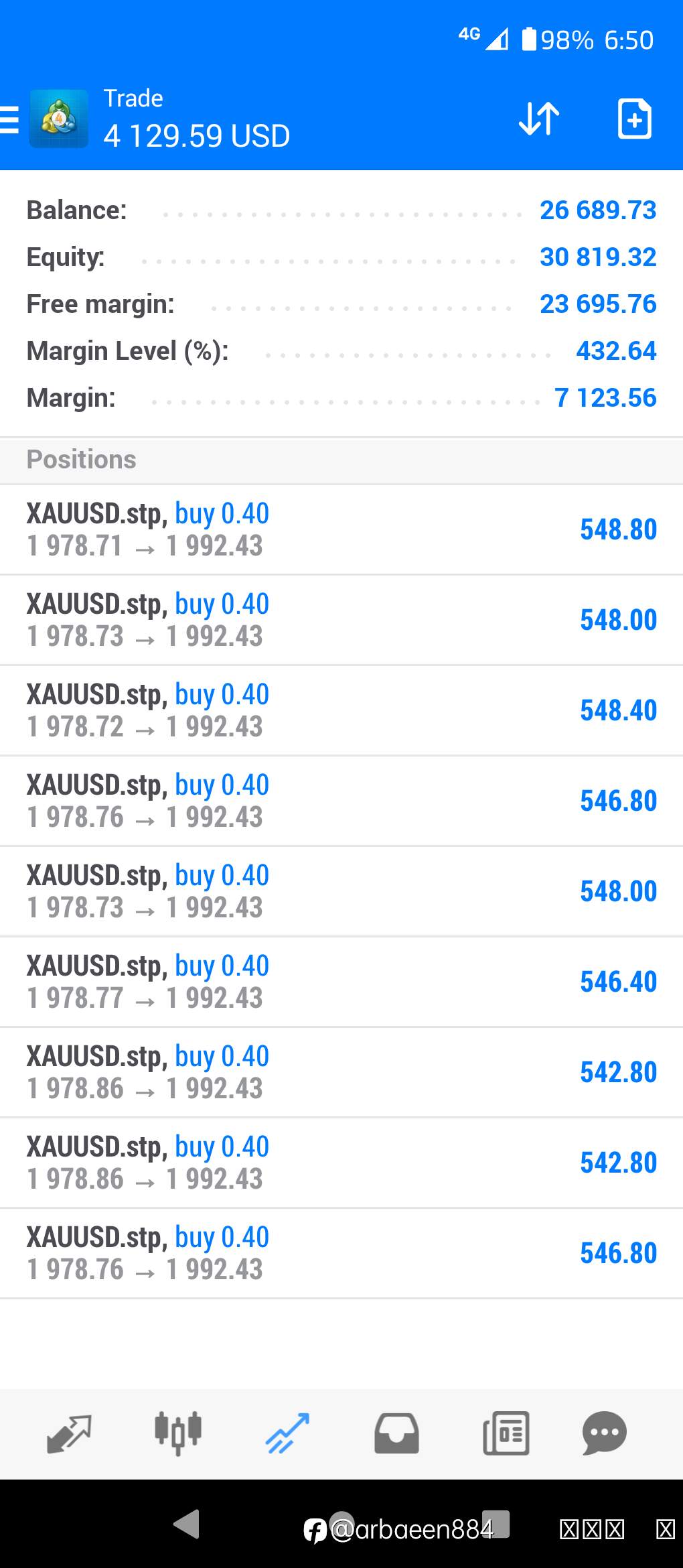Open the position entered at 1 978.77
This screenshot has width=683, height=1568.
point(341,982)
